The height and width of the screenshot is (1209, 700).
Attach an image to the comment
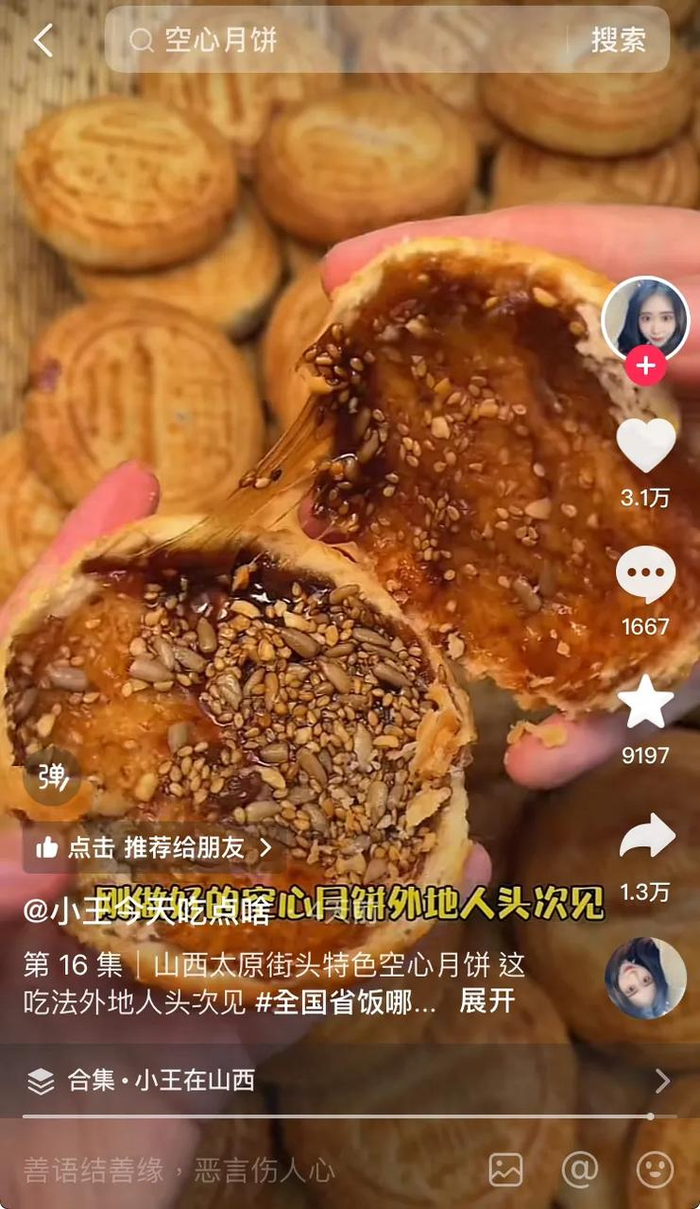pyautogui.click(x=506, y=1169)
